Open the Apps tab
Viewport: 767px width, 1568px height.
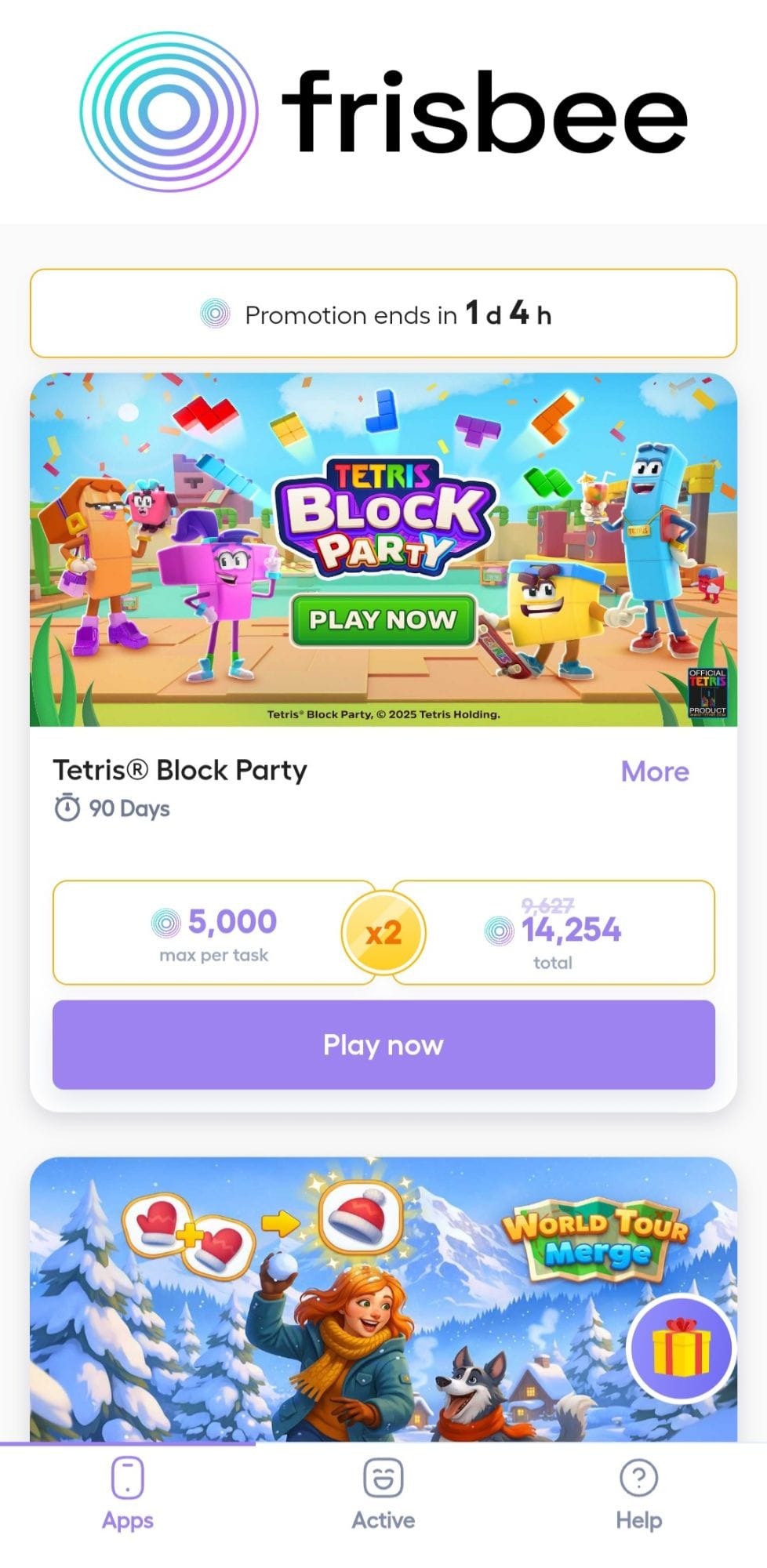(128, 1494)
